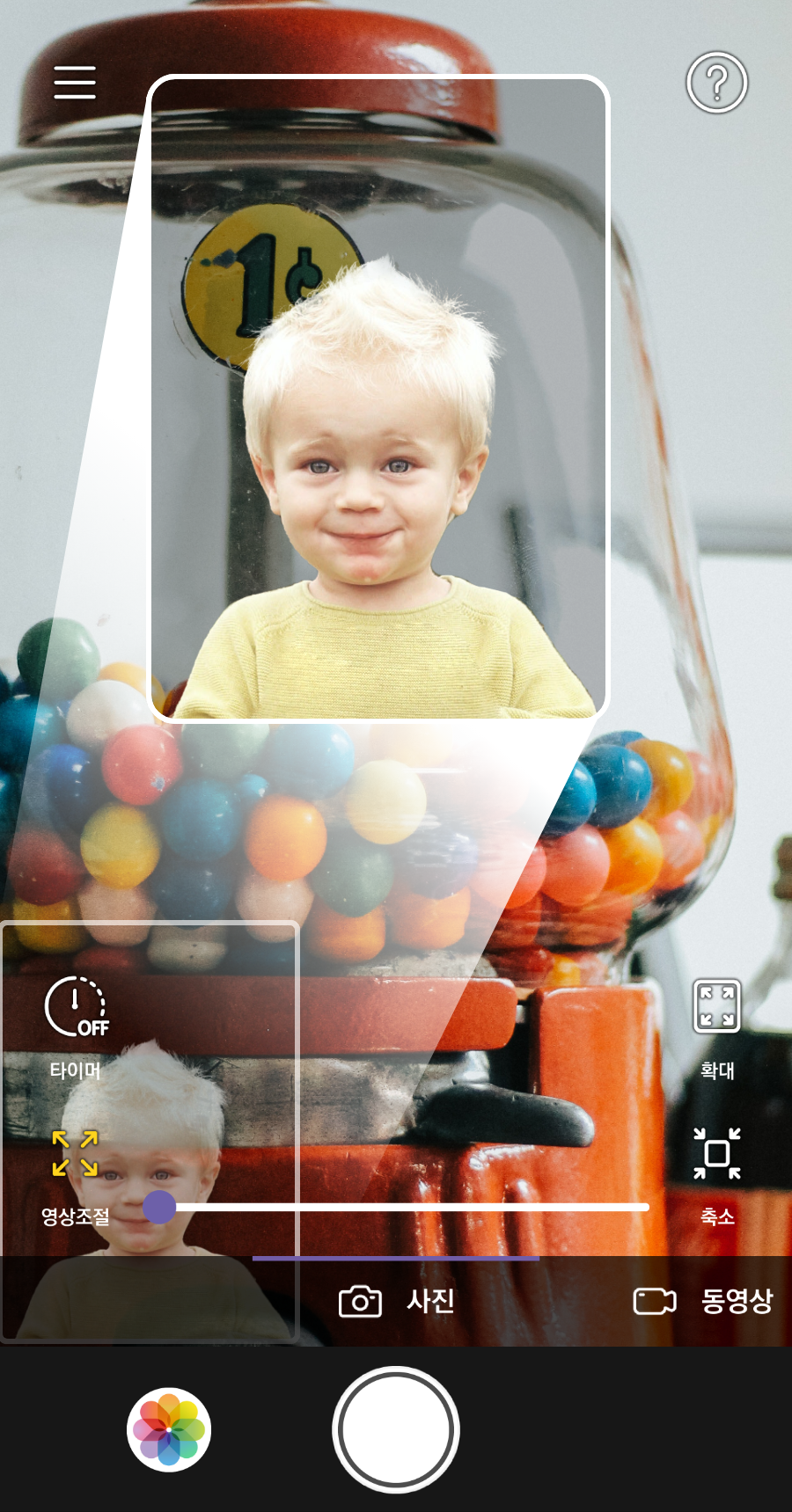Viewport: 792px width, 1512px height.
Task: Open the help question mark
Action: (716, 83)
